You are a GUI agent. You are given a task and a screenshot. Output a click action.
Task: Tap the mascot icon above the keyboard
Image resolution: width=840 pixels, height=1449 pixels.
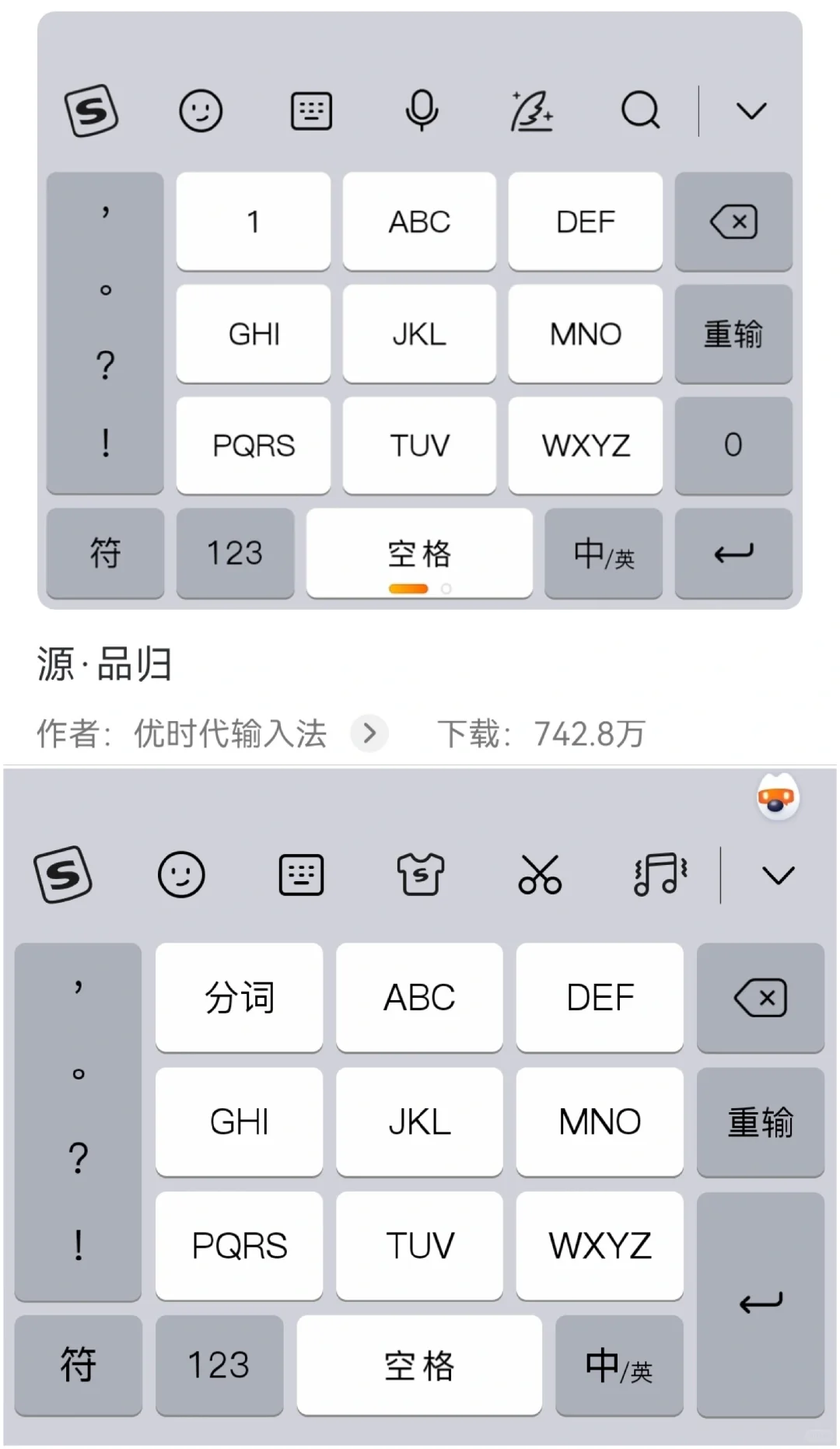click(x=777, y=797)
